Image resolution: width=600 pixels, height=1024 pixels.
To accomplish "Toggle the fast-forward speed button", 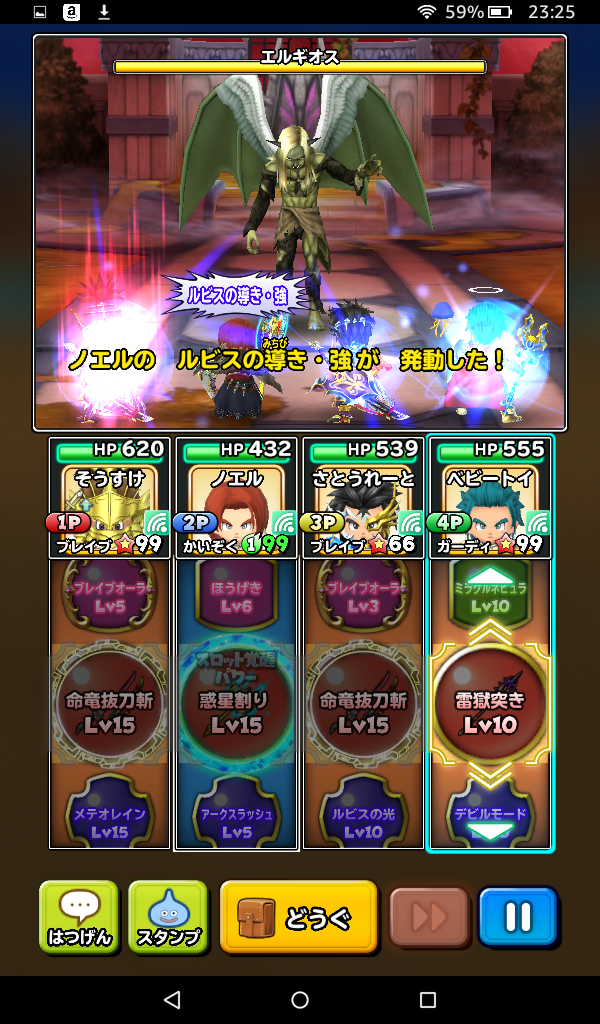I will click(x=428, y=916).
